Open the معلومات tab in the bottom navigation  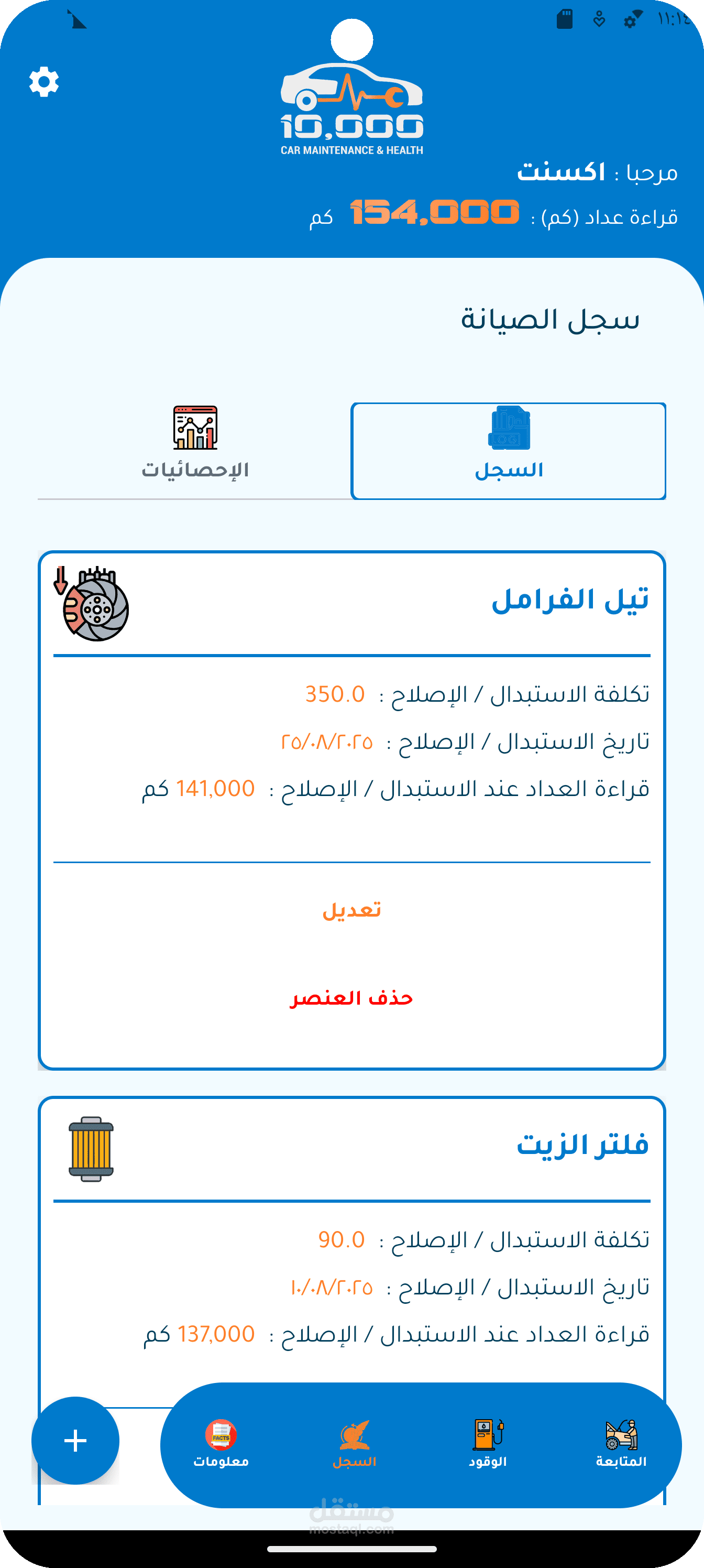pyautogui.click(x=221, y=1444)
